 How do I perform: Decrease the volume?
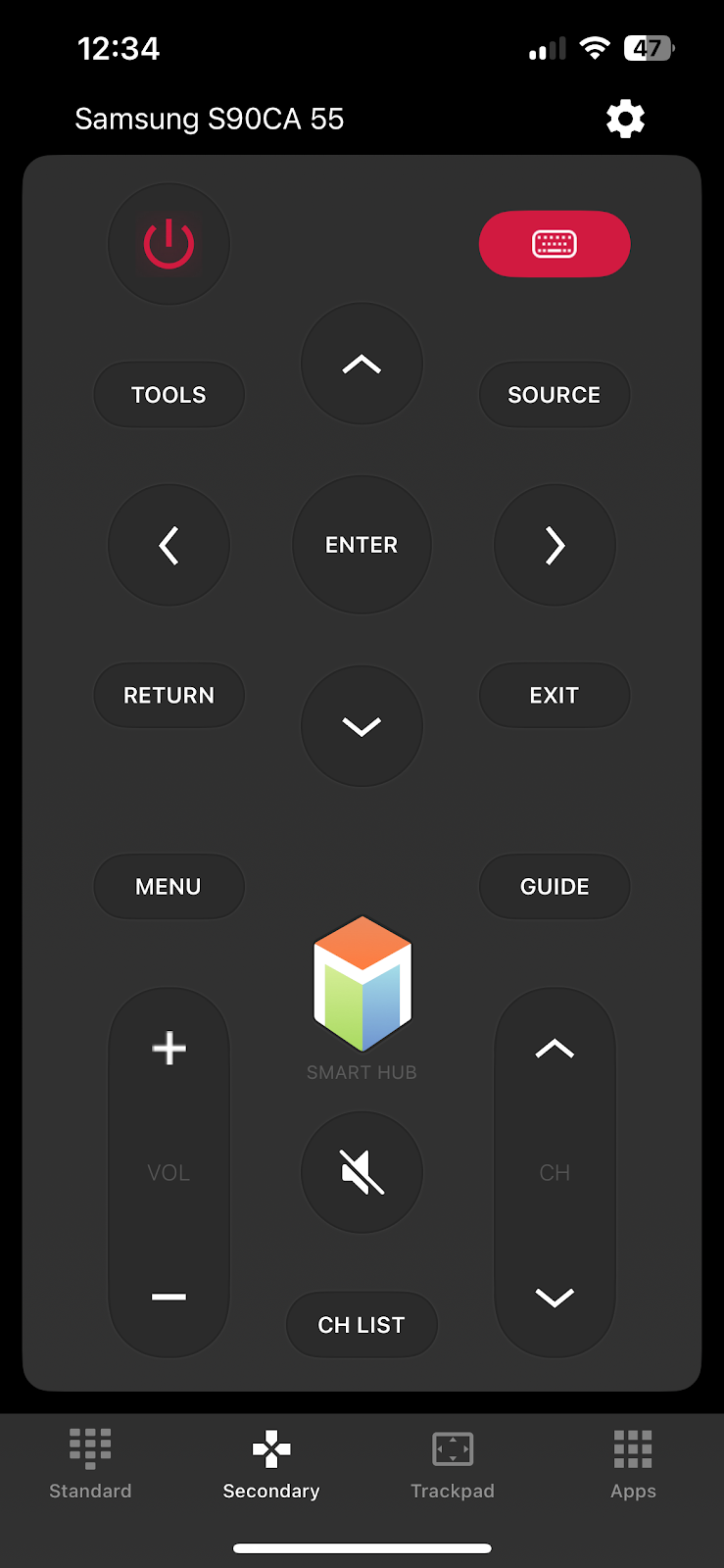169,1297
